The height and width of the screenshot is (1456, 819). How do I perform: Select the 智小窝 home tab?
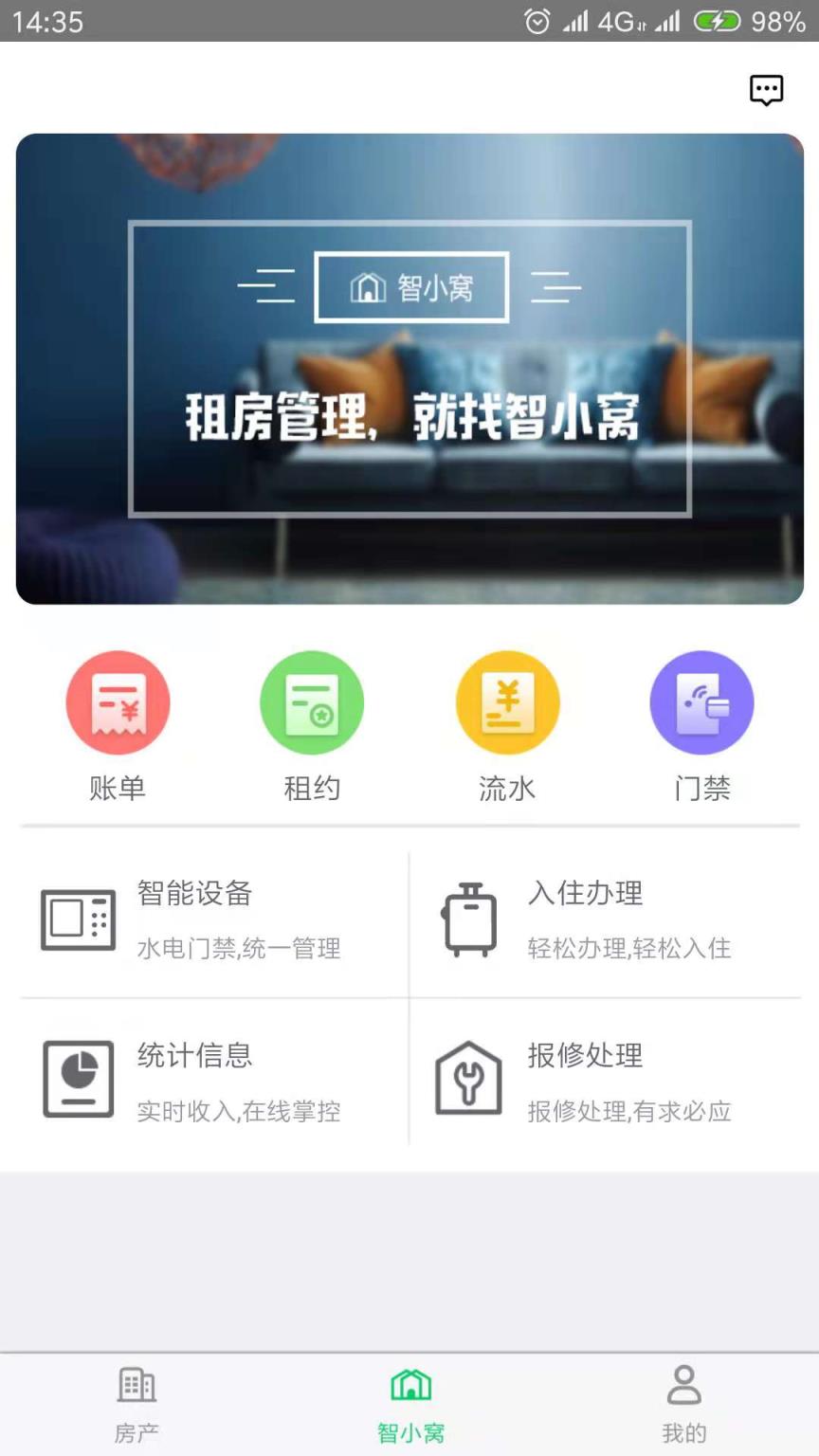[x=409, y=1403]
